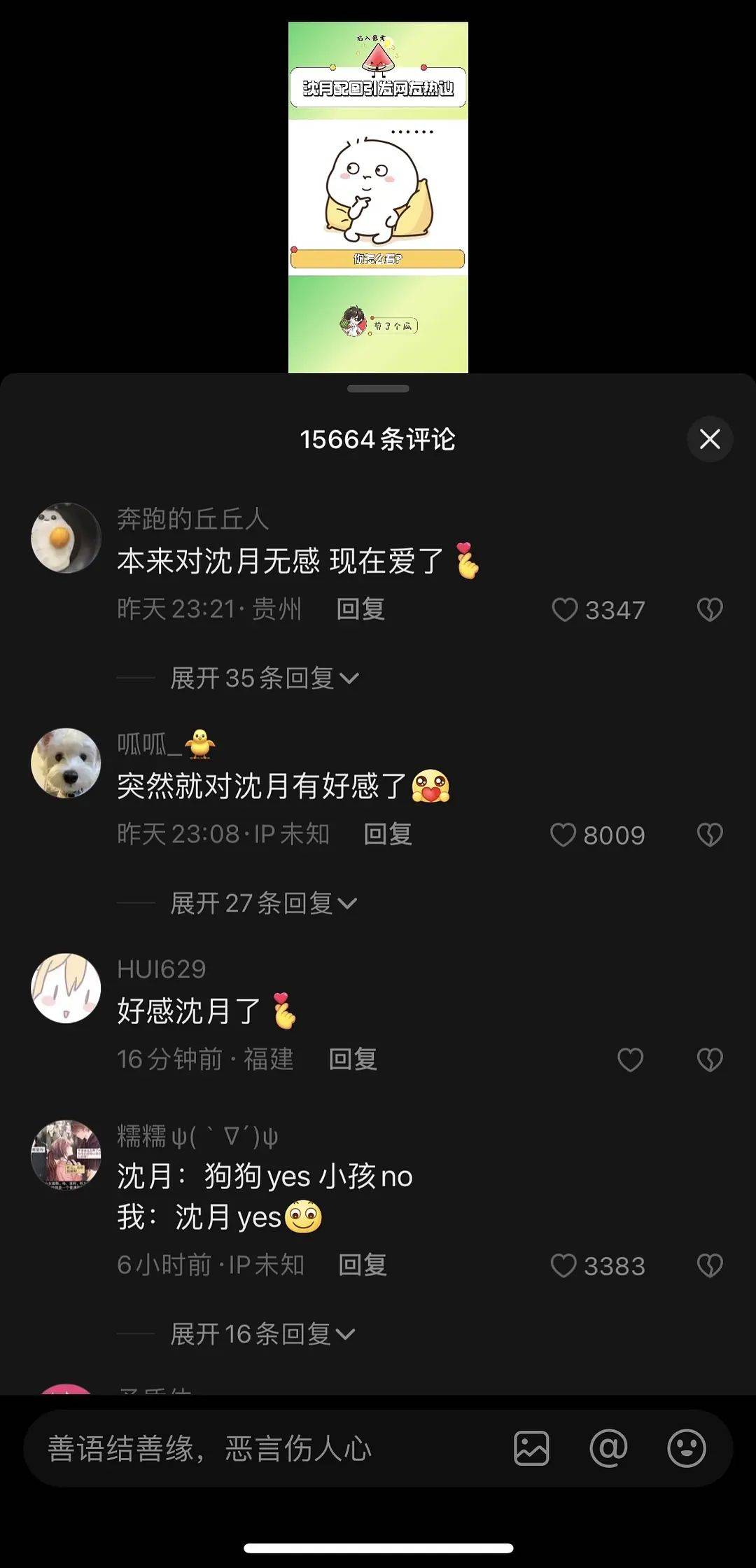Viewport: 756px width, 1568px height.
Task: Reply to 呱呱_'s comment
Action: point(388,833)
